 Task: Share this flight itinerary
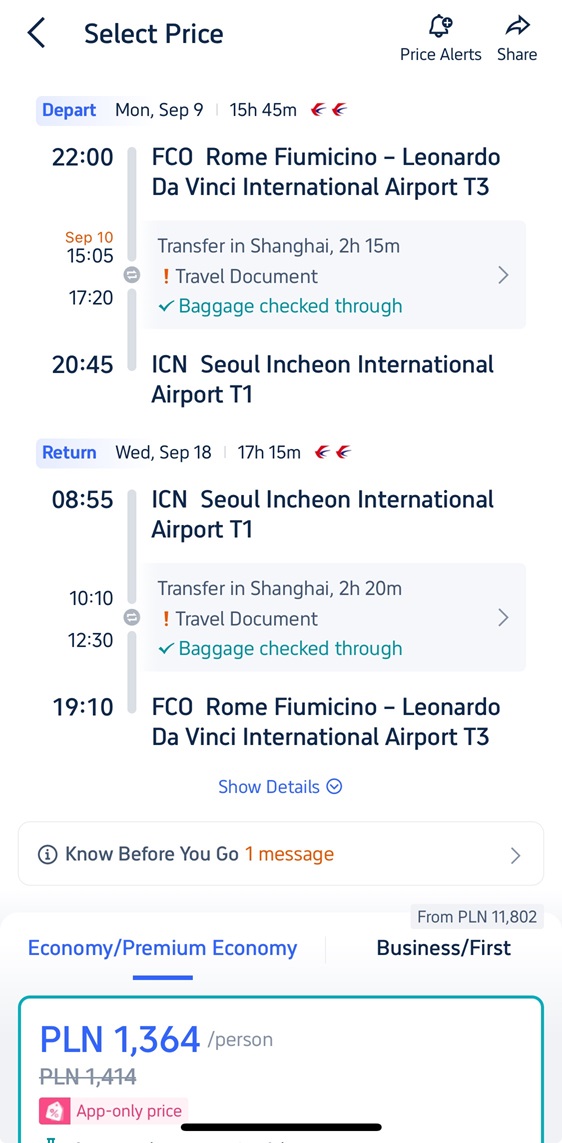[x=517, y=39]
